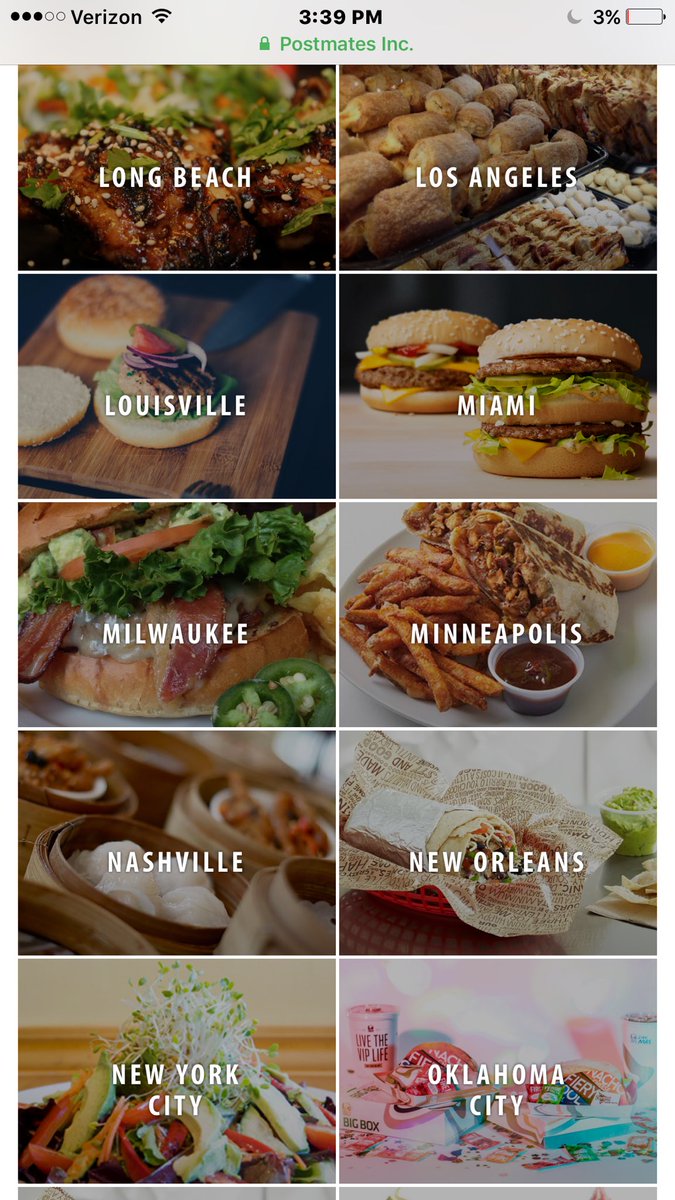675x1200 pixels.
Task: Tap the Miami burger tile
Action: (x=497, y=386)
